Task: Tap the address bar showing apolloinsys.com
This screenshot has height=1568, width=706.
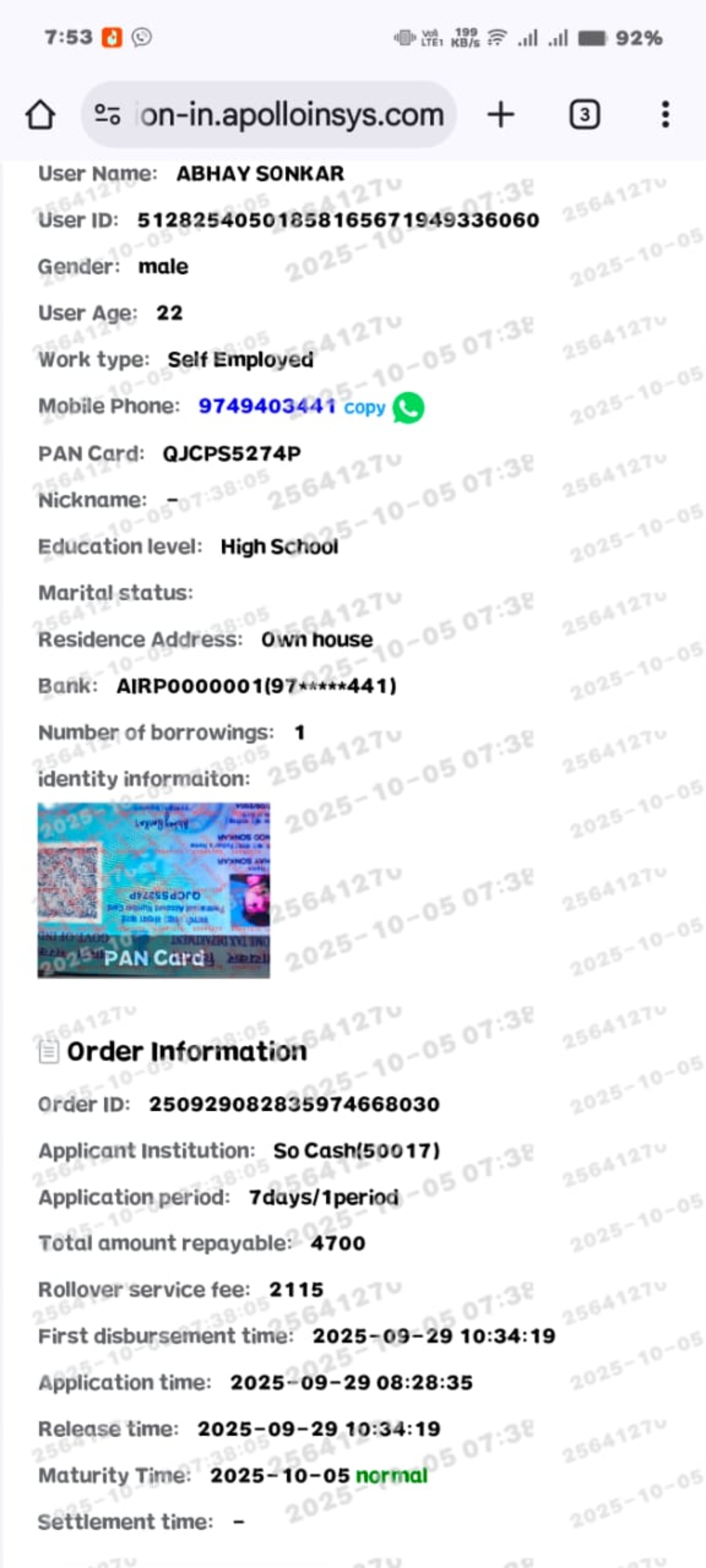Action: point(292,115)
